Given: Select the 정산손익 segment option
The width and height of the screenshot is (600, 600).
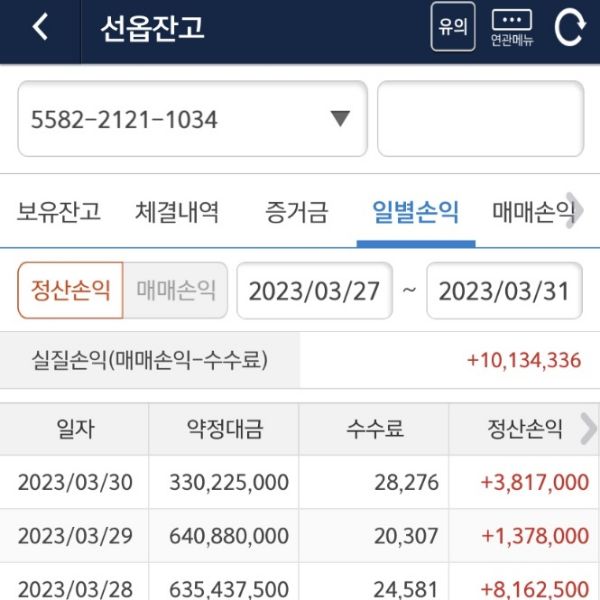Looking at the screenshot, I should pyautogui.click(x=70, y=290).
